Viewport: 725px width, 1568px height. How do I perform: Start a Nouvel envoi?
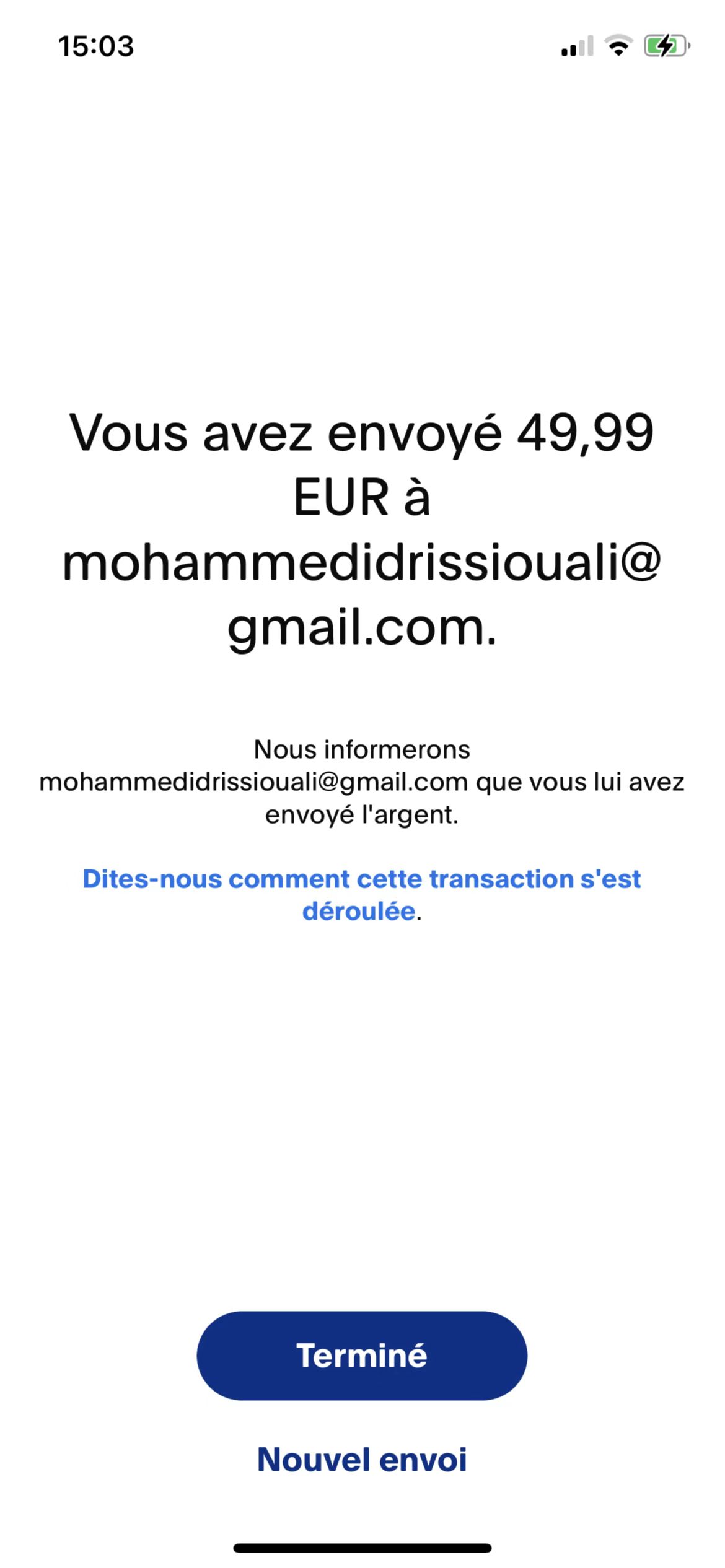point(362,1460)
